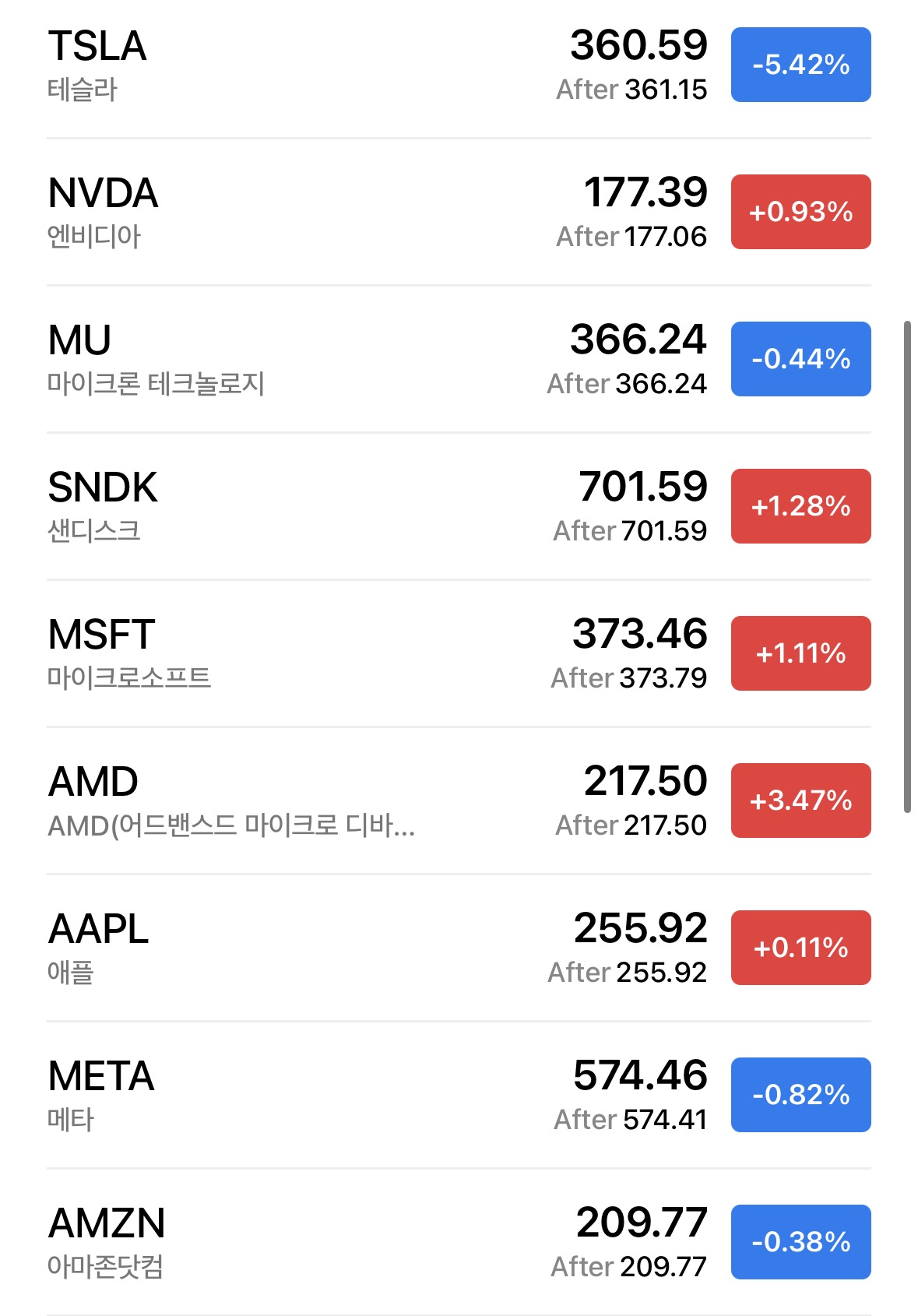Toggle AAPL's +0.11% change badge

click(800, 948)
